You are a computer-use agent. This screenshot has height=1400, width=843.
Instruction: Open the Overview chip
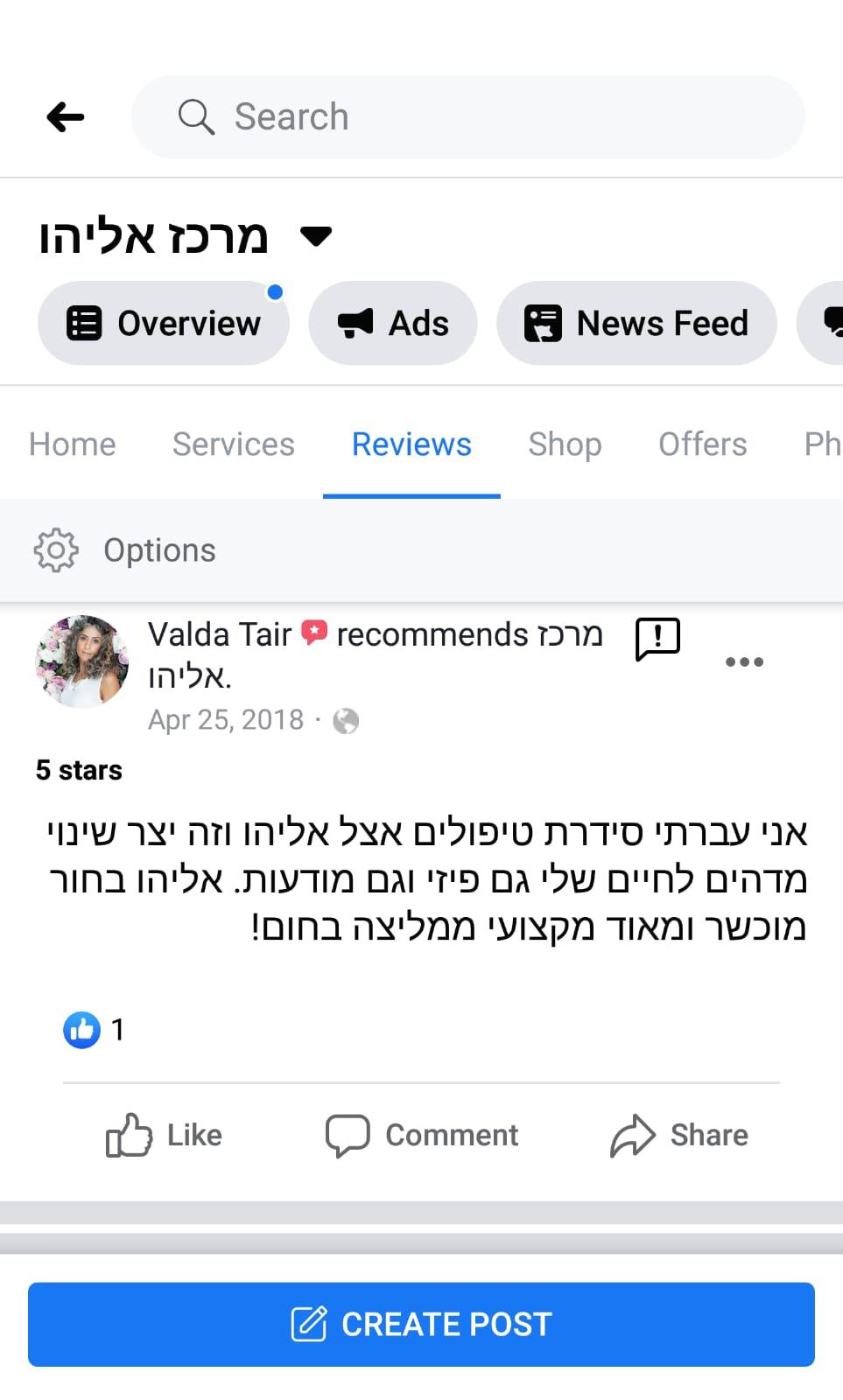pos(164,323)
